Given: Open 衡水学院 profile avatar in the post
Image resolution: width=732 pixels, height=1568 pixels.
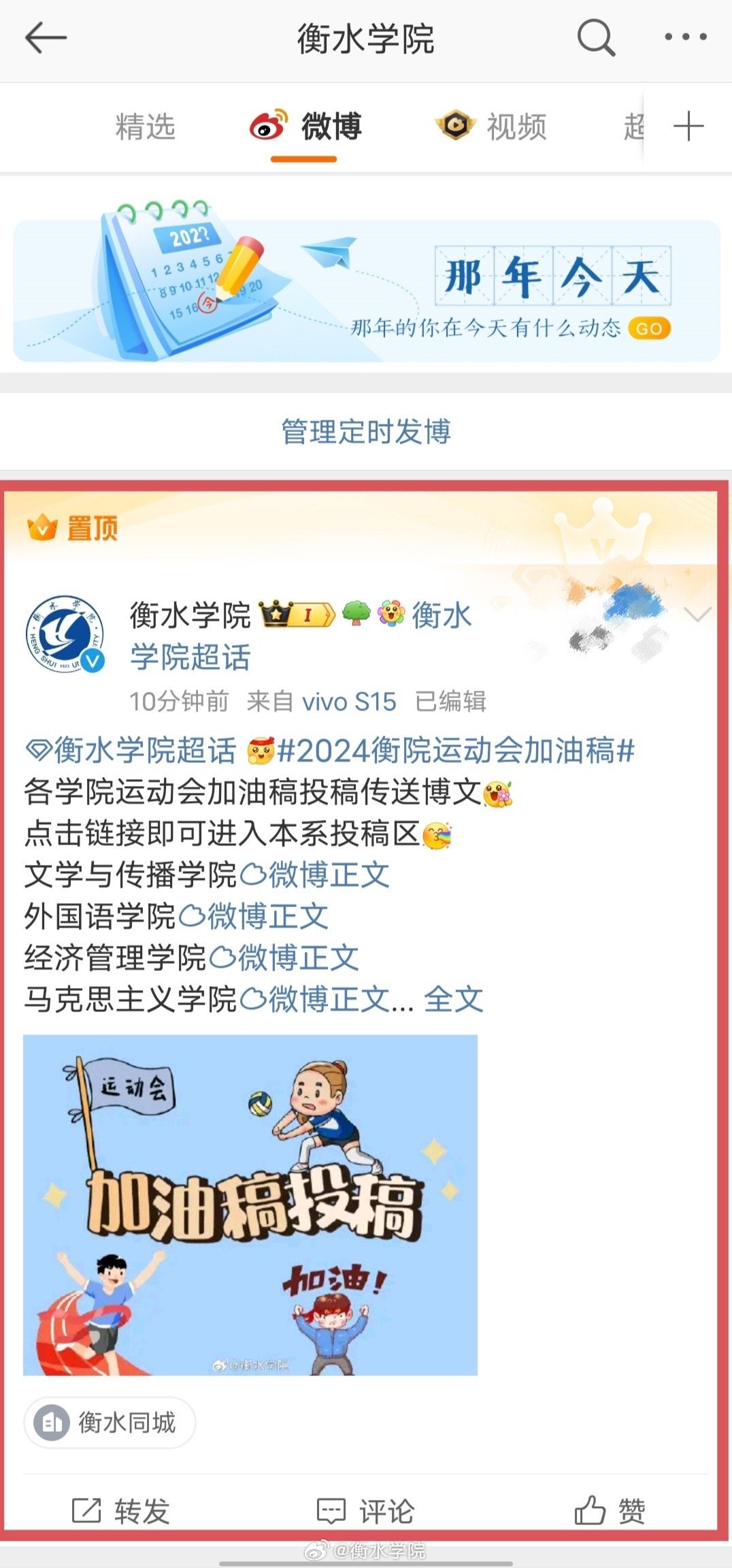Looking at the screenshot, I should 65,634.
